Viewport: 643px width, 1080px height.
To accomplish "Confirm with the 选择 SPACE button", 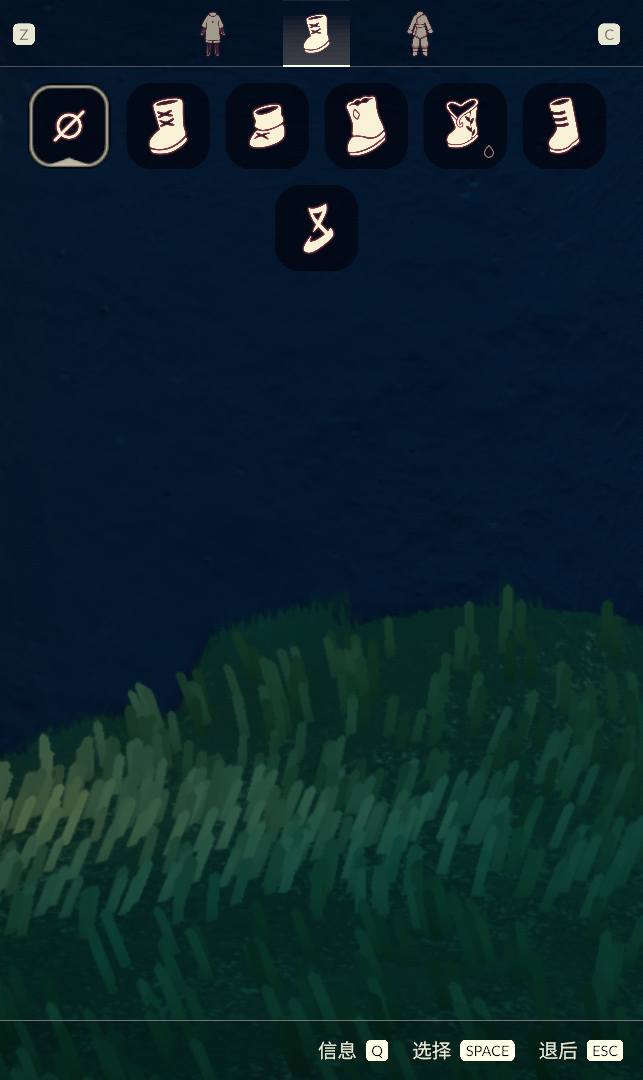I will pos(464,1050).
